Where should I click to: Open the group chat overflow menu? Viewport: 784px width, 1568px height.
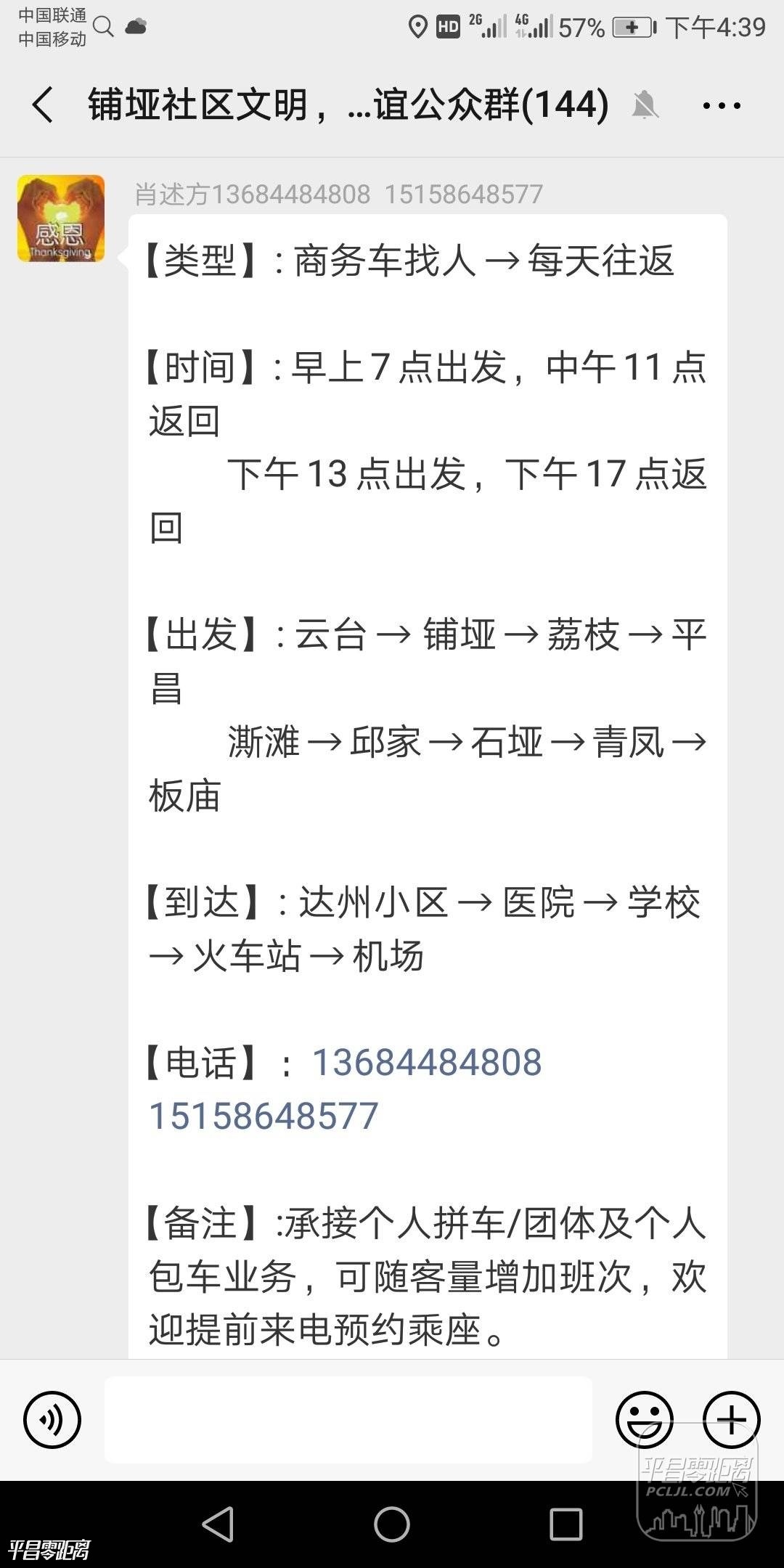coord(722,105)
